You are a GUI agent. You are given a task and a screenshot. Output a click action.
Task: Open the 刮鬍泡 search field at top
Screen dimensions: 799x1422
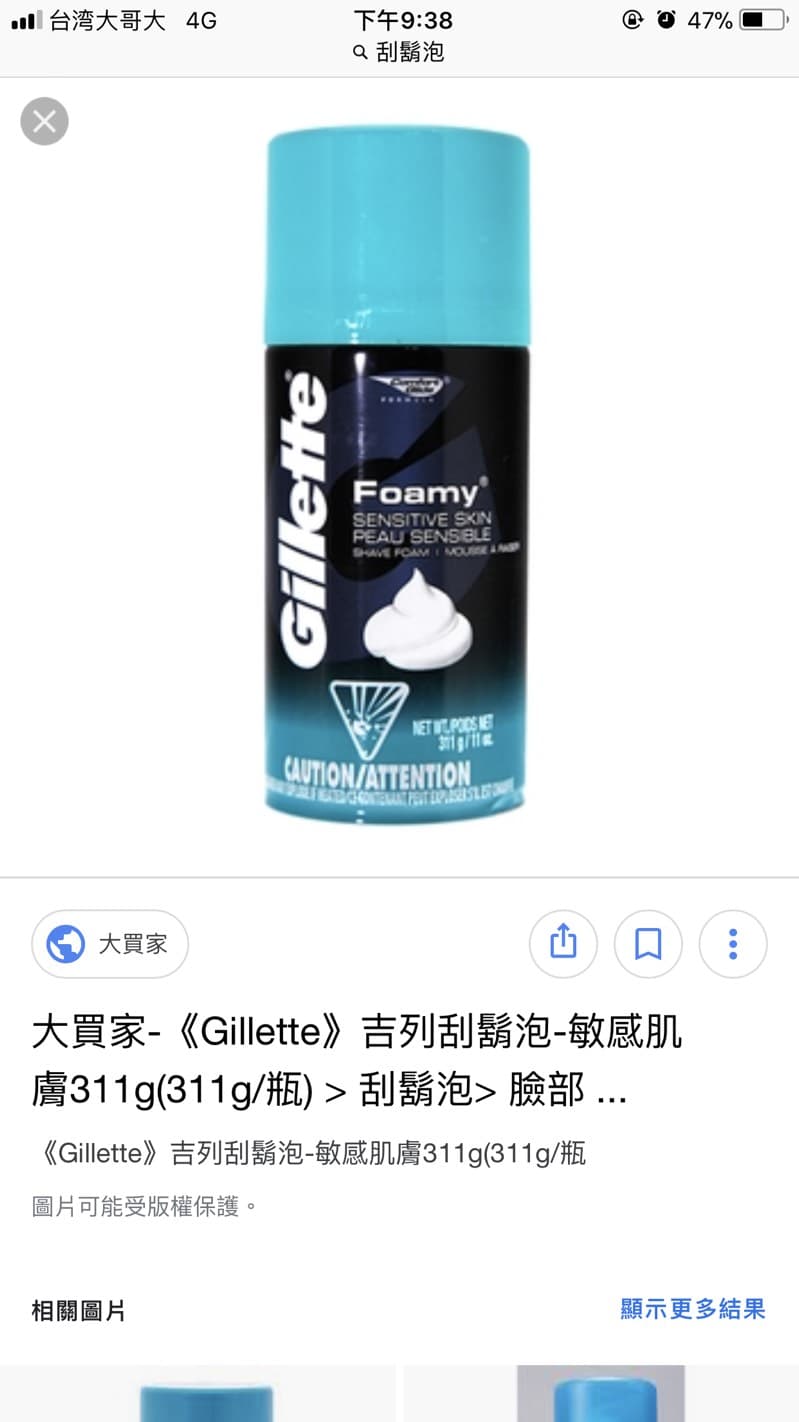pyautogui.click(x=400, y=53)
